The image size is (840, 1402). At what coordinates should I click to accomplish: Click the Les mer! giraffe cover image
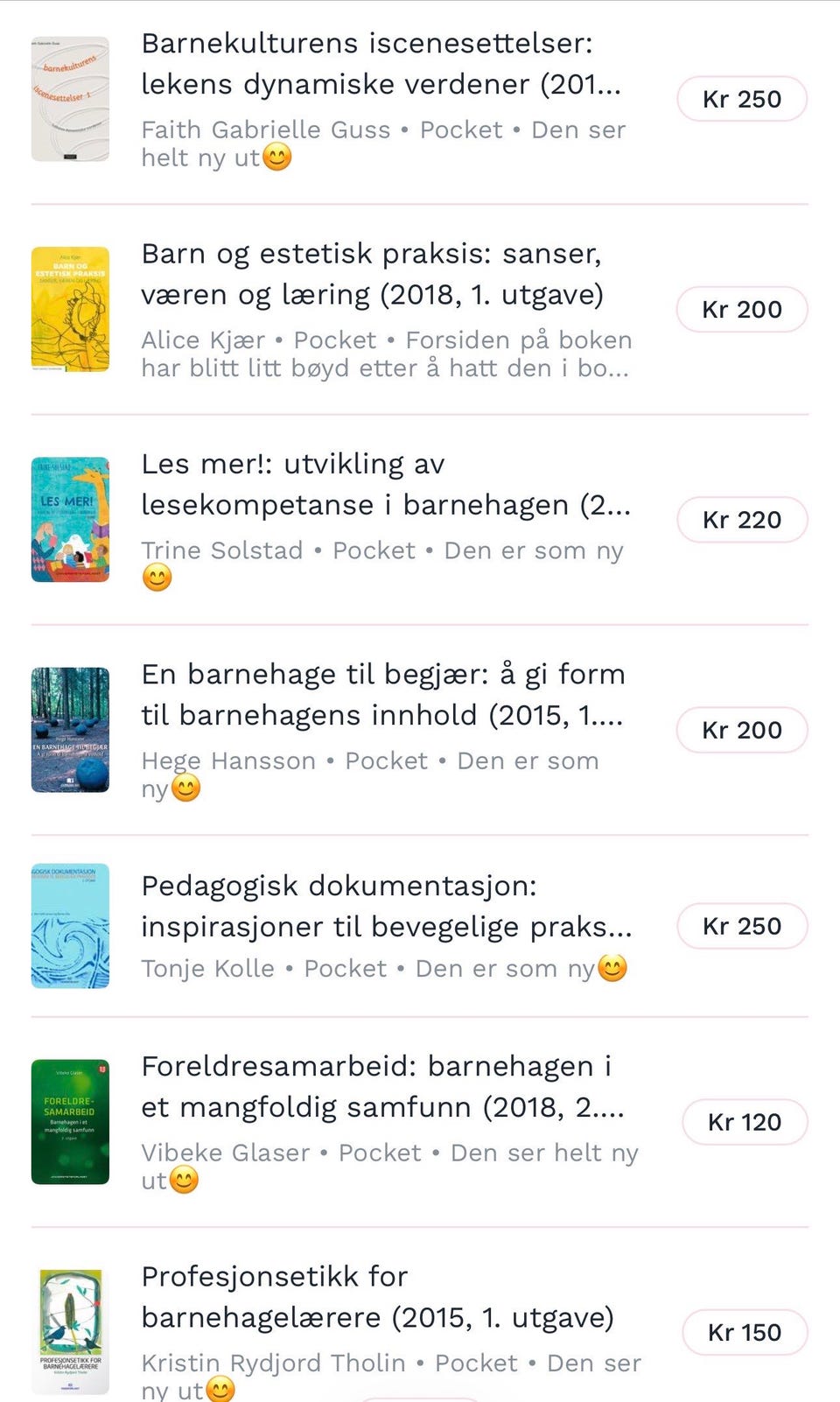[x=72, y=518]
